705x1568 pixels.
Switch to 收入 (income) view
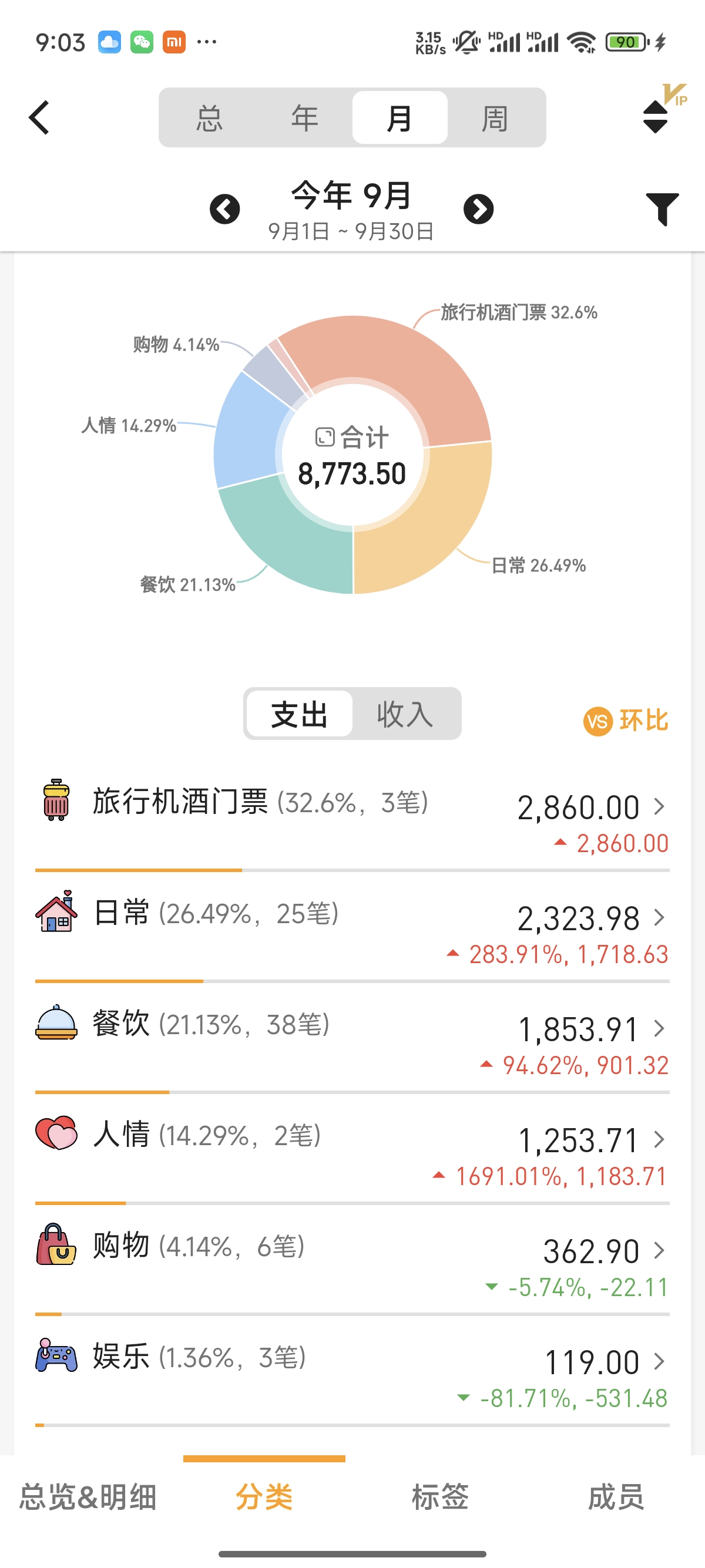[405, 714]
